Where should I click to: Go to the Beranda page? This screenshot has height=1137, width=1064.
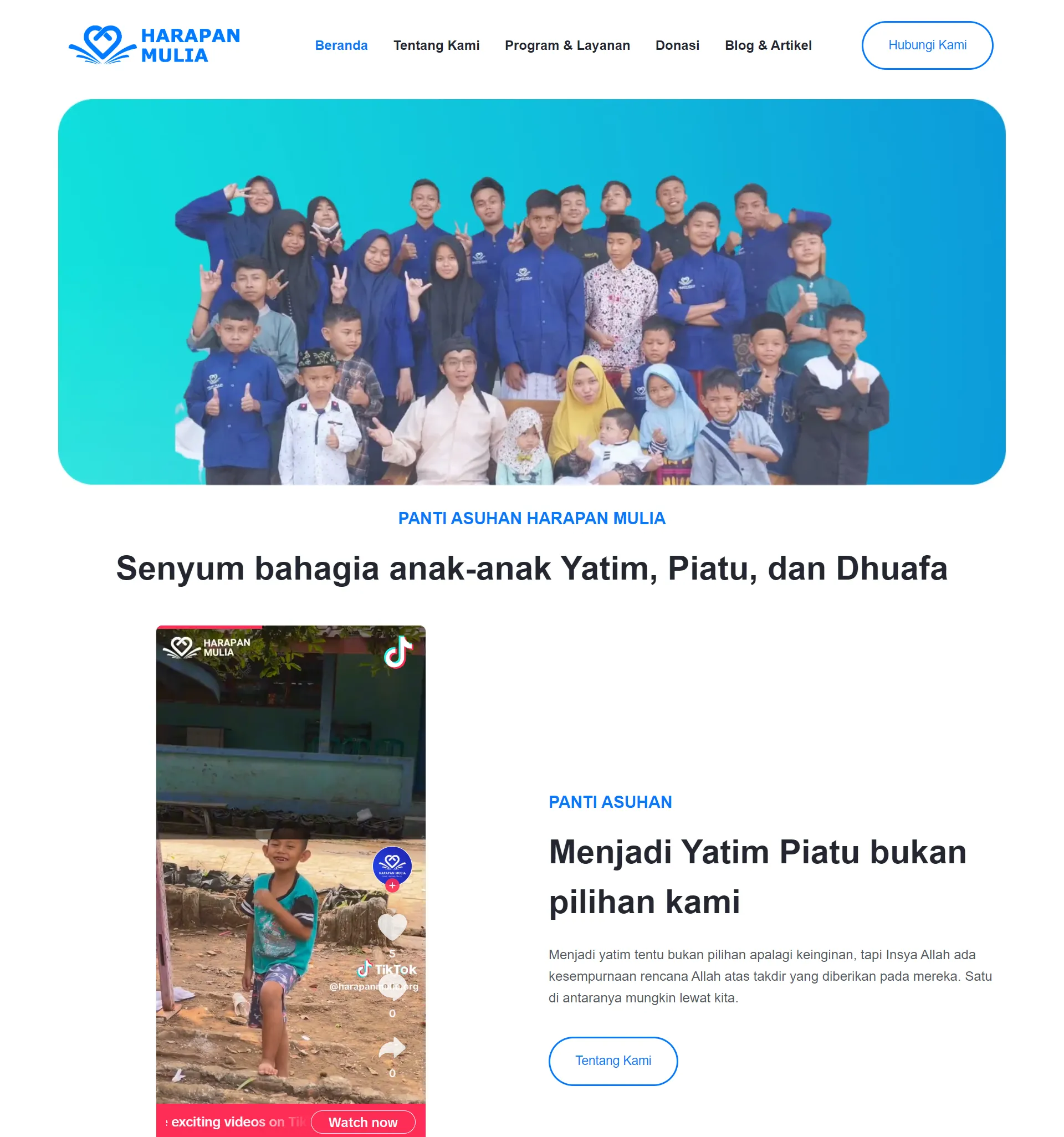pyautogui.click(x=341, y=45)
